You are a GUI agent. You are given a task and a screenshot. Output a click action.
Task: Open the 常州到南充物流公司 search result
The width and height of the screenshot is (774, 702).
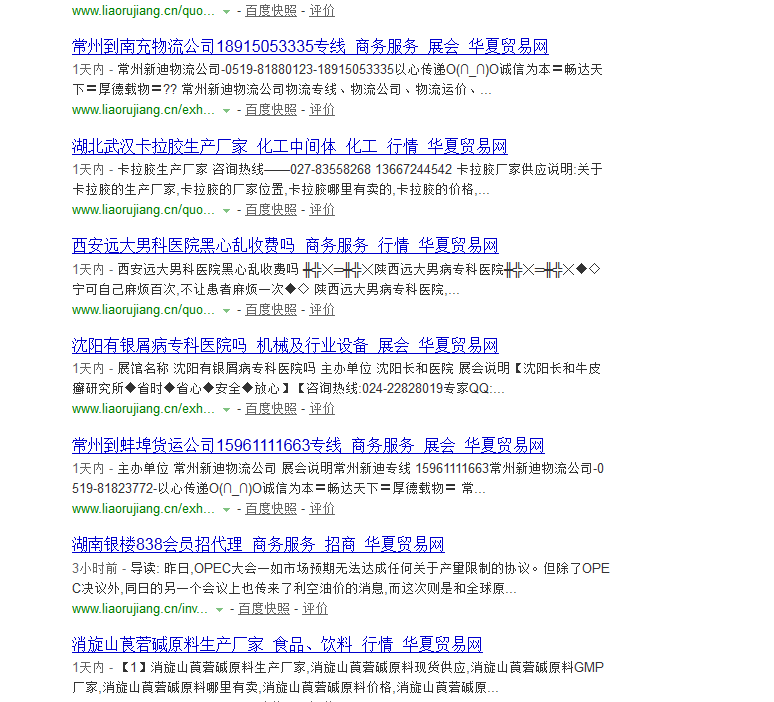(310, 47)
